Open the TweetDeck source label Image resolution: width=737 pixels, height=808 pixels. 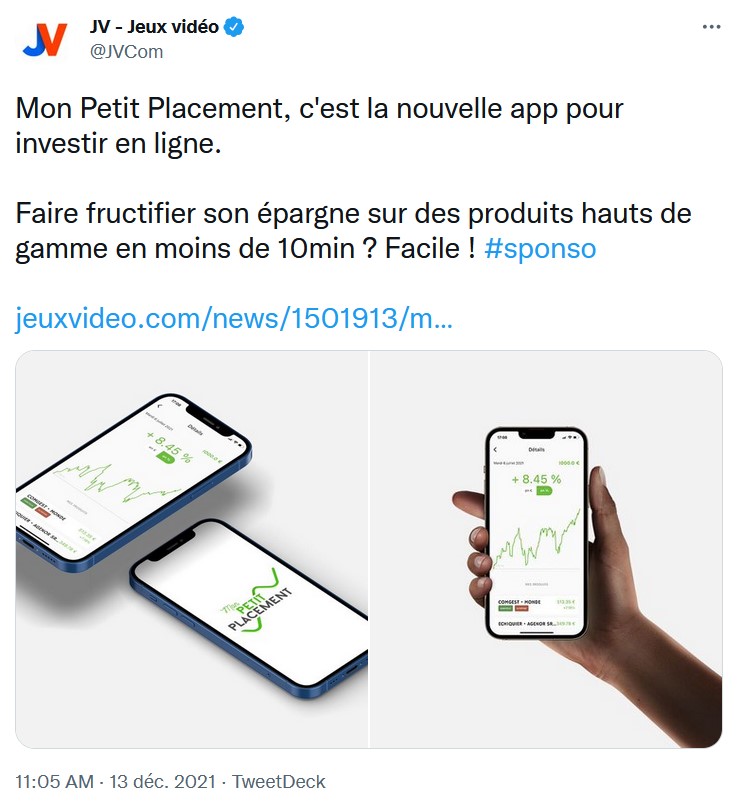[x=278, y=782]
